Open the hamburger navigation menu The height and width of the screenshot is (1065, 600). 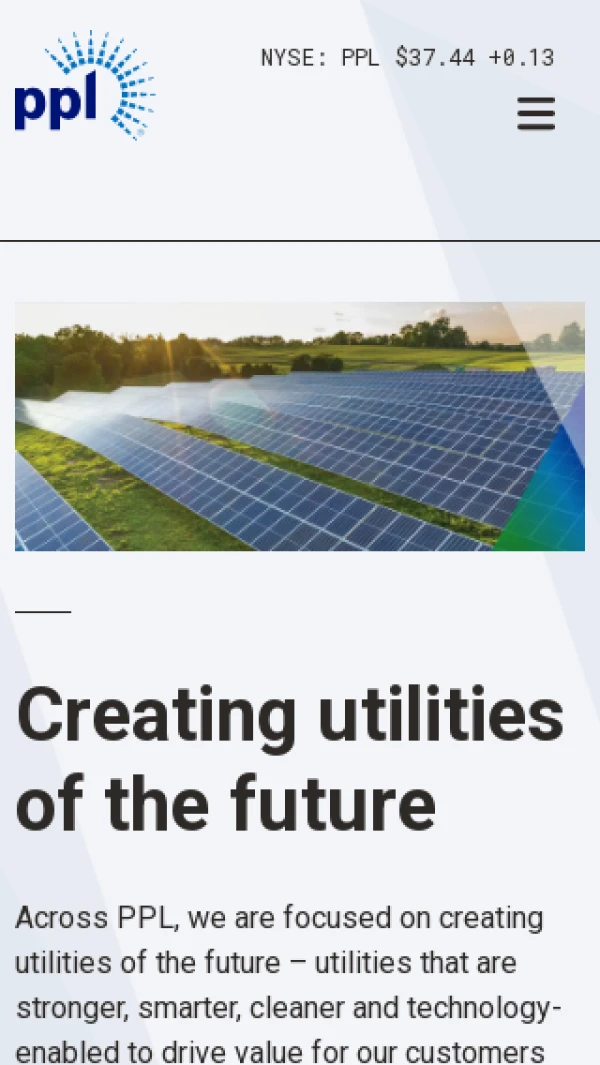coord(536,115)
